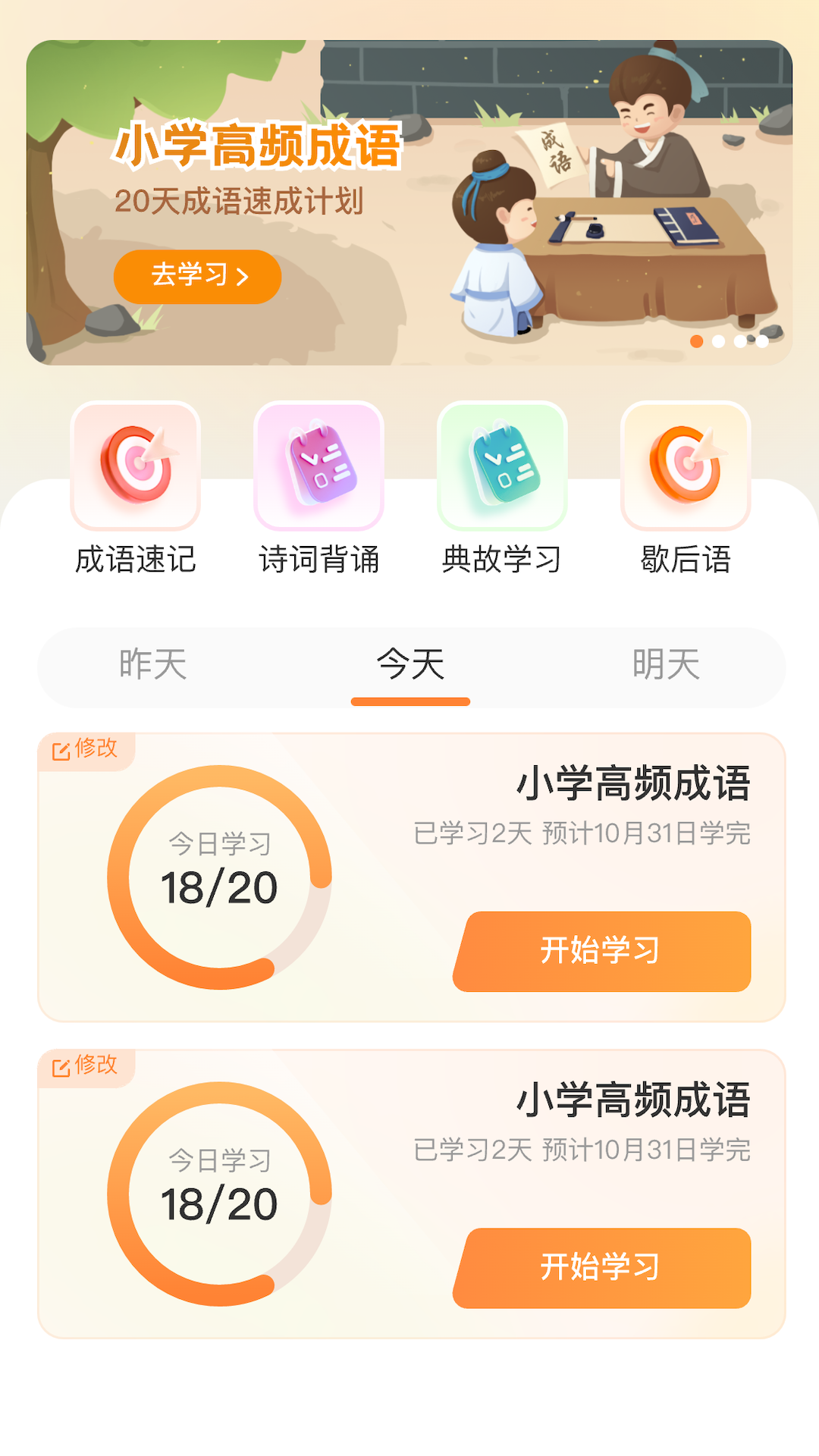Select the 今天 tab
Image resolution: width=819 pixels, height=1456 pixels.
pos(410,665)
